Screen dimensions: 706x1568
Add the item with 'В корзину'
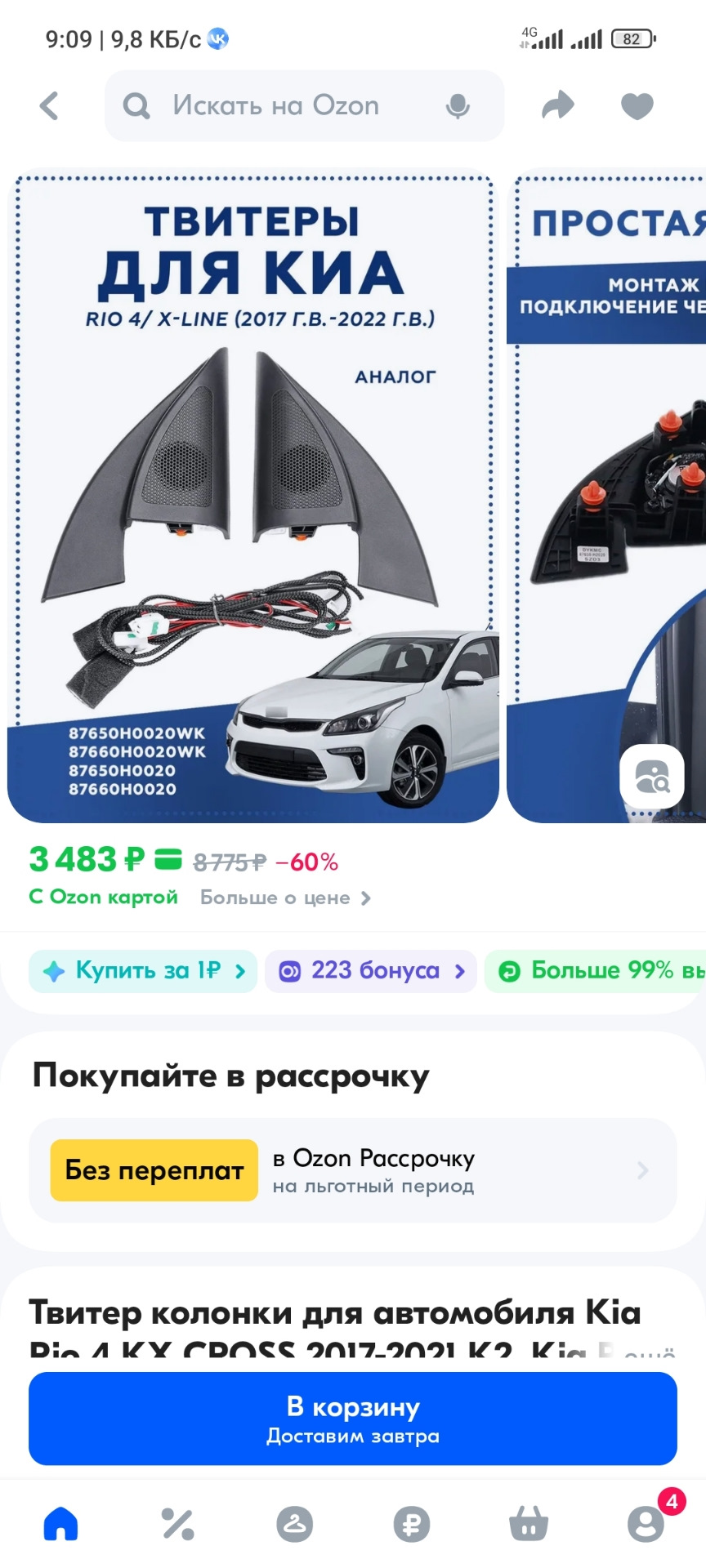point(353,1418)
